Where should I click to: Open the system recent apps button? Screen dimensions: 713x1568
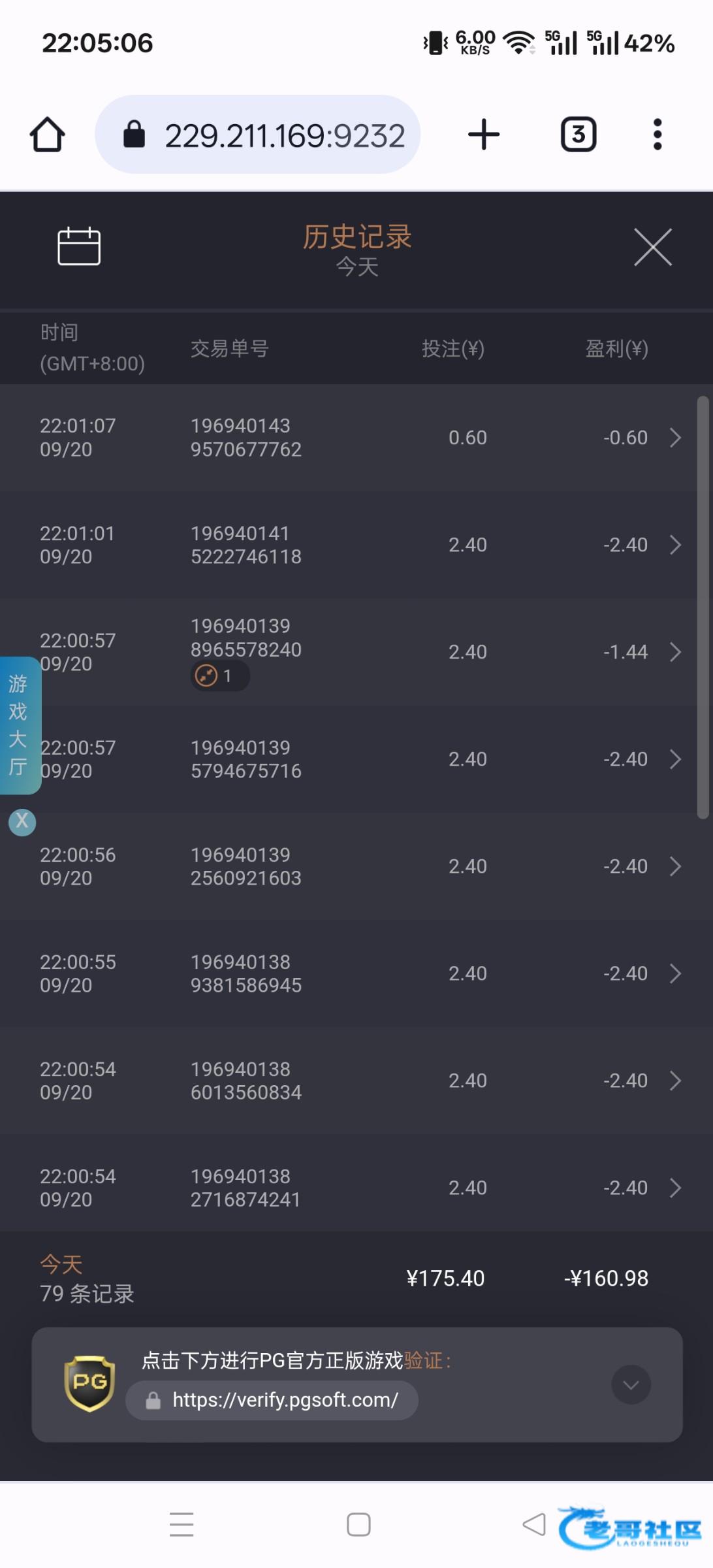[182, 1524]
